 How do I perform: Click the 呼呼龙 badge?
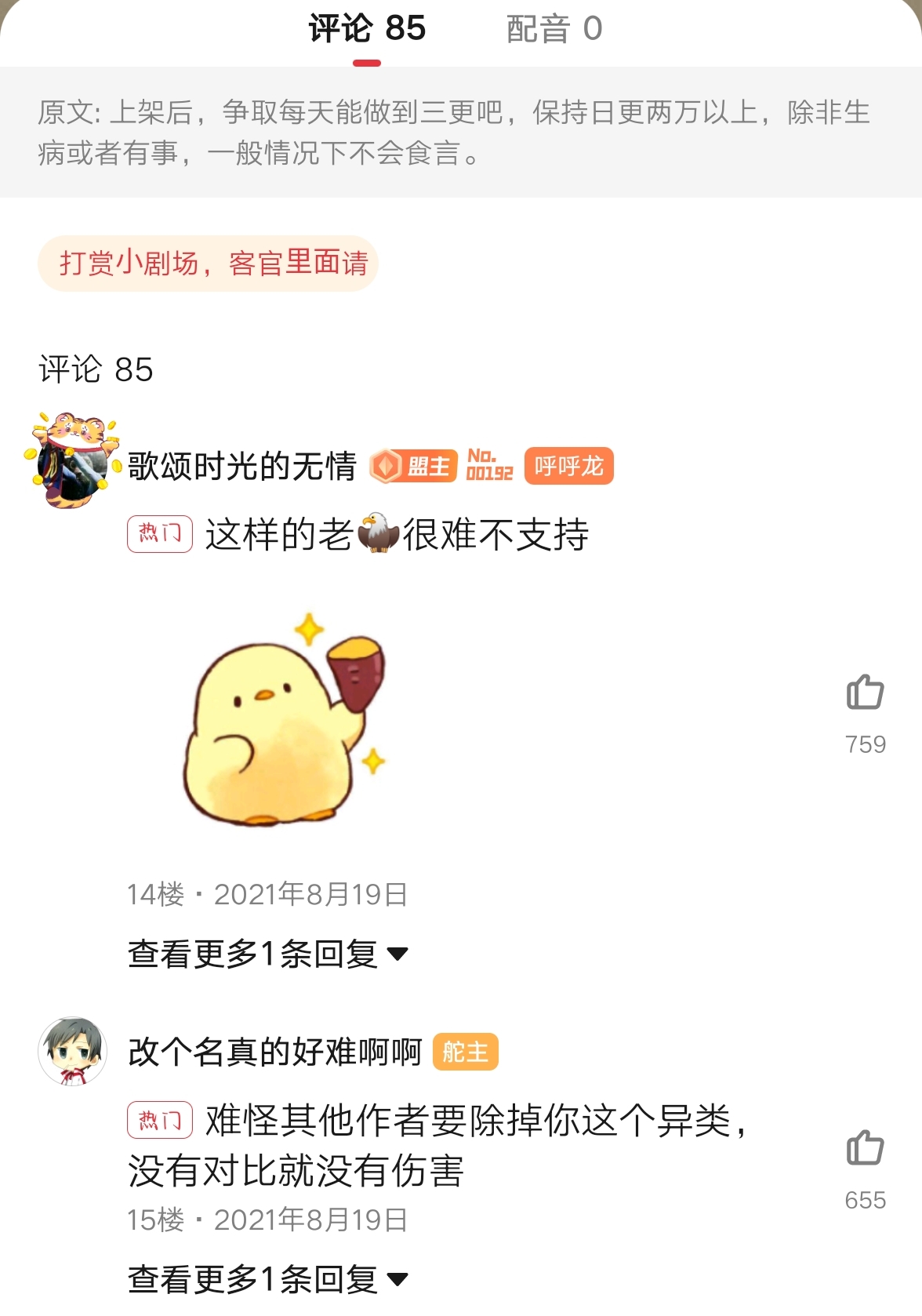point(568,465)
